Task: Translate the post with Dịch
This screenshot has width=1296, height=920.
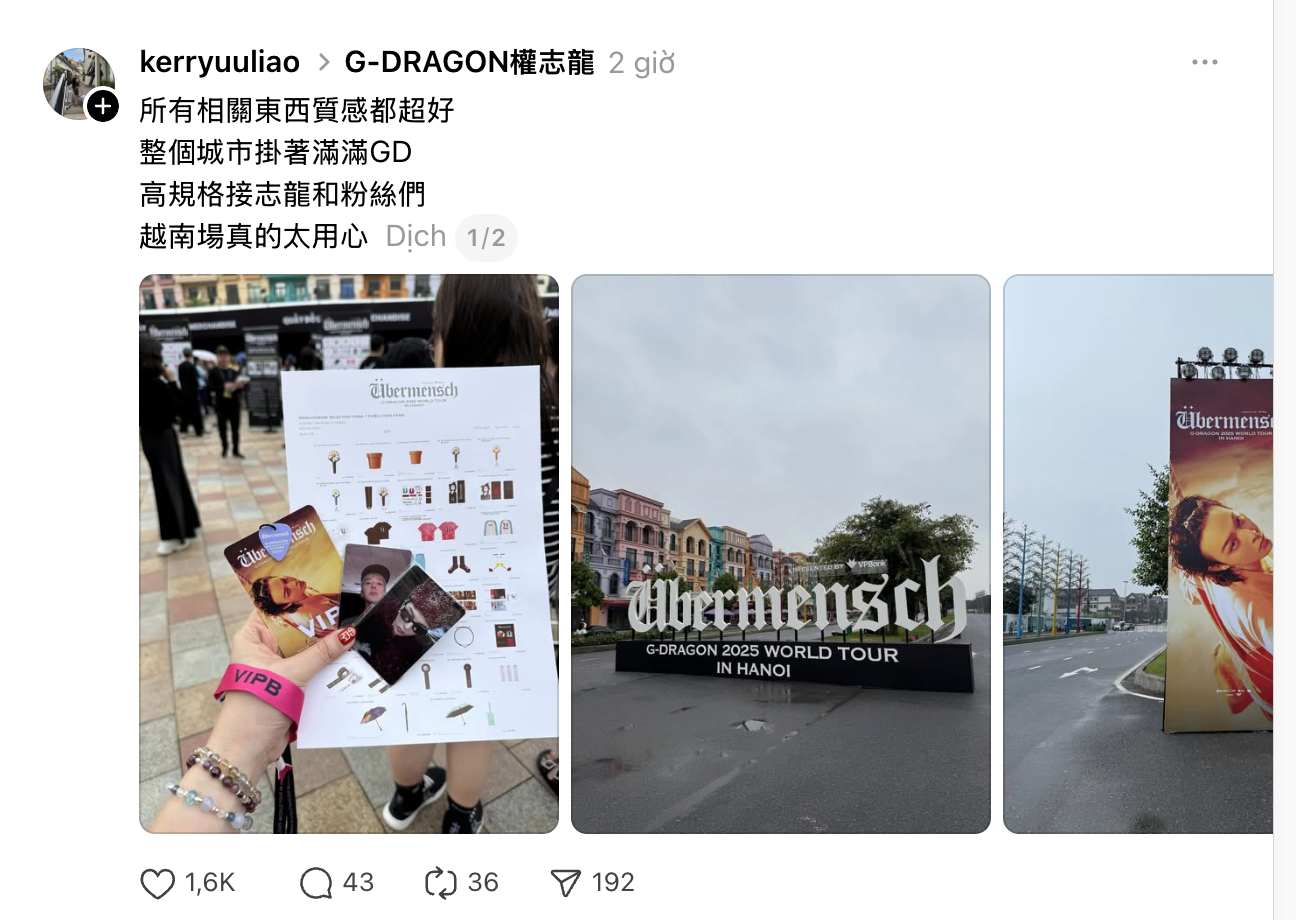Action: 415,236
